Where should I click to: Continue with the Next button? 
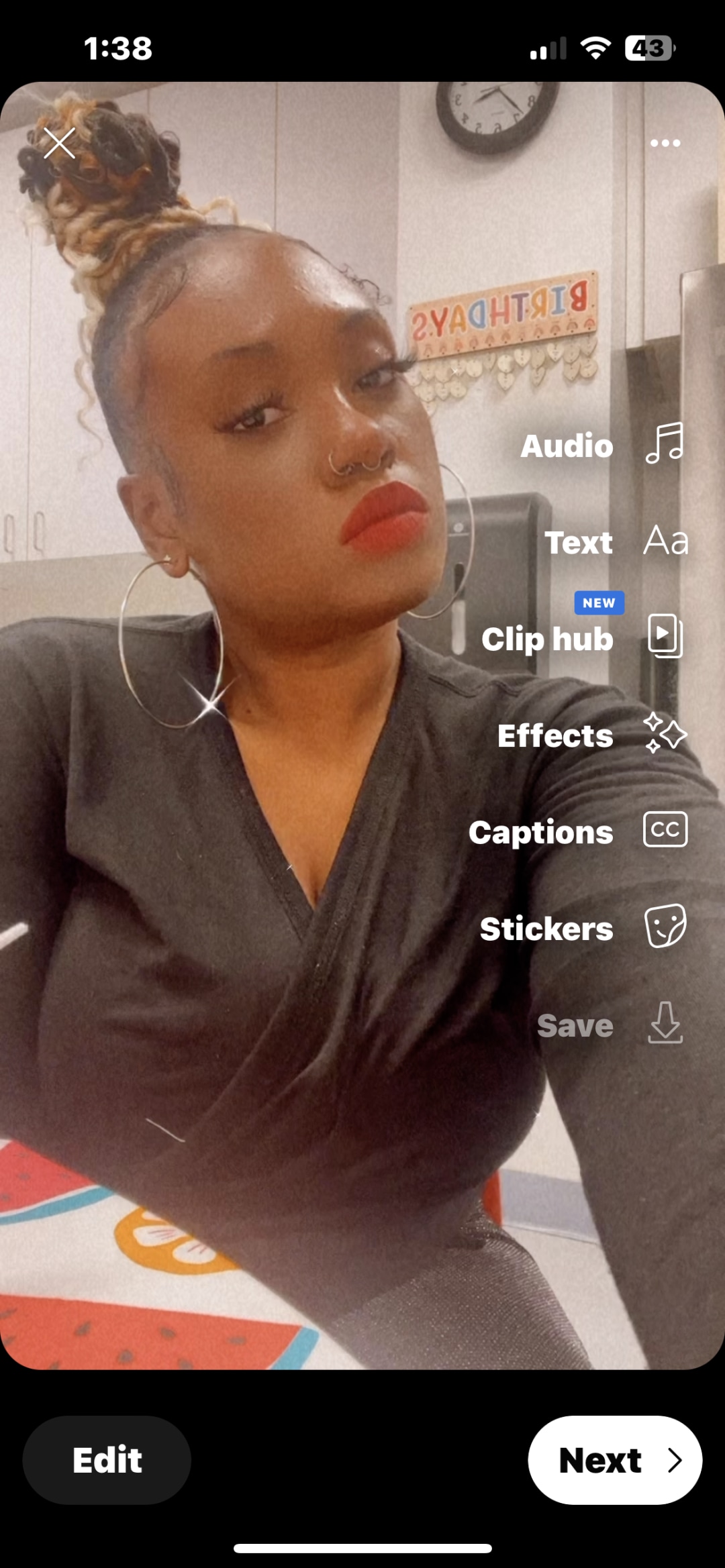(x=615, y=1460)
